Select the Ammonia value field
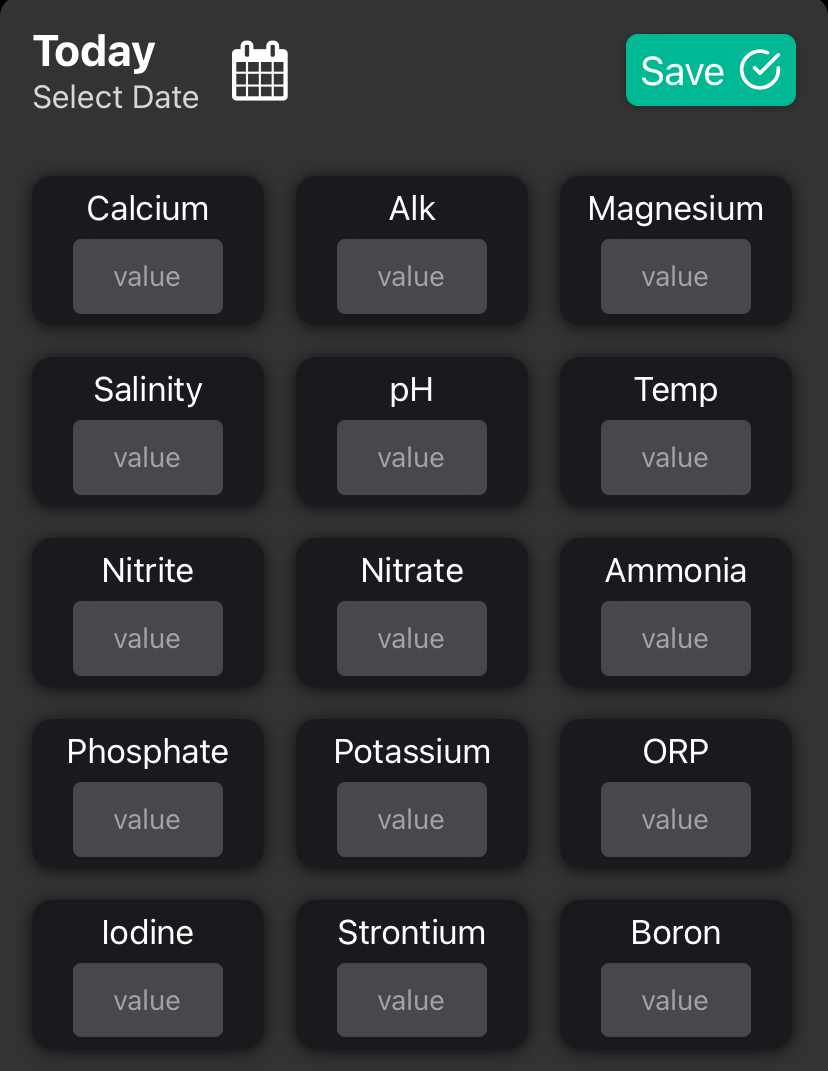The image size is (828, 1071). pos(676,639)
